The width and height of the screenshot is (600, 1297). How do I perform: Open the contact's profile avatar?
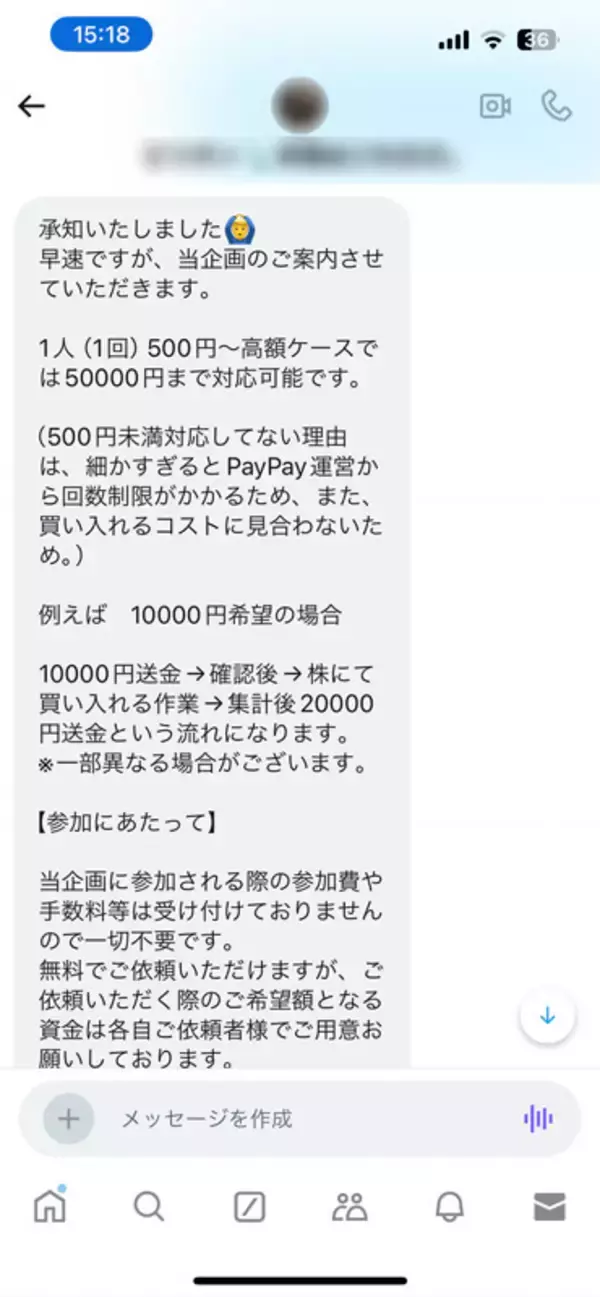click(299, 105)
